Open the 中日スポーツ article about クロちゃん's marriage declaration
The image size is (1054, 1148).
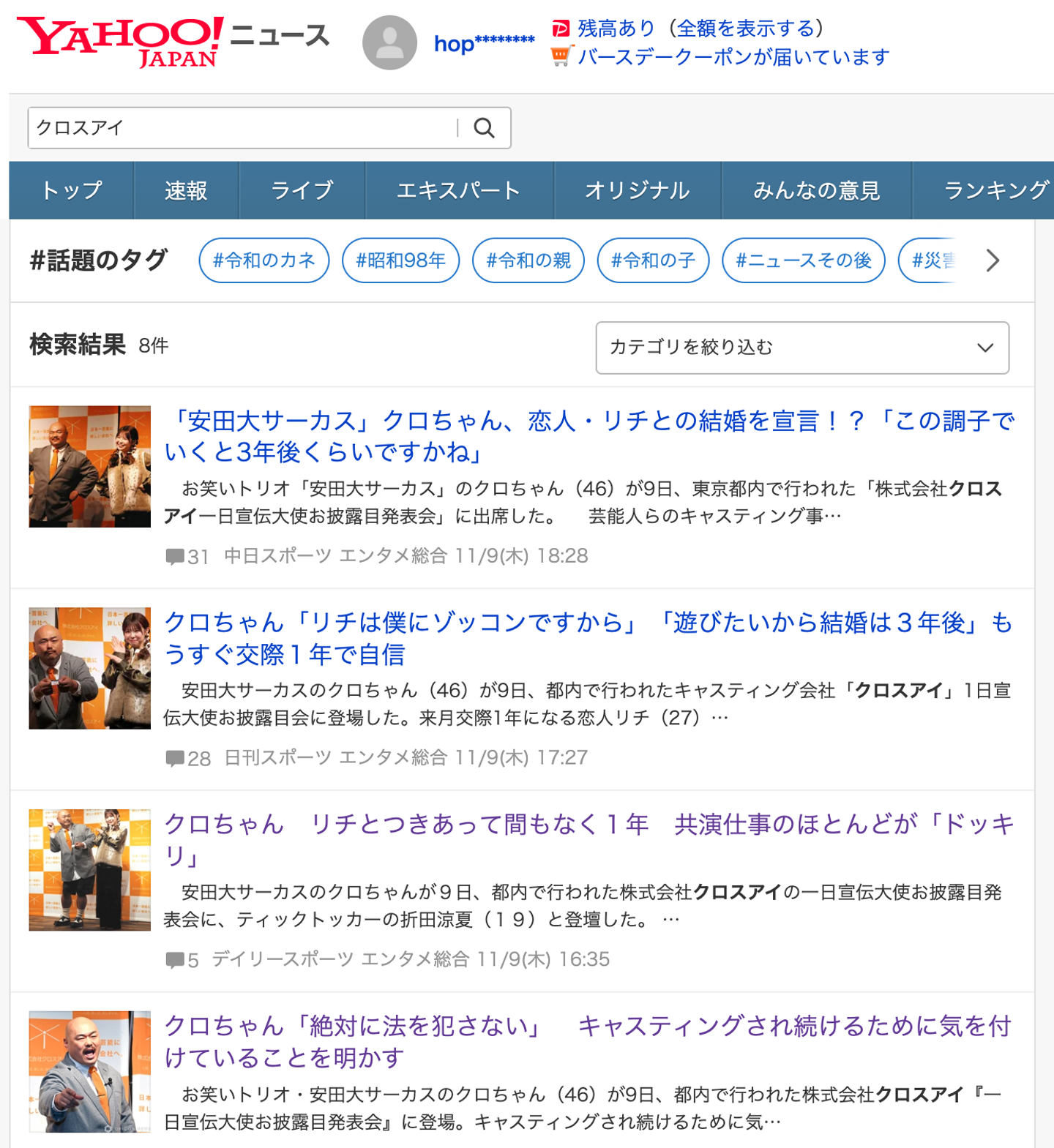coord(589,436)
